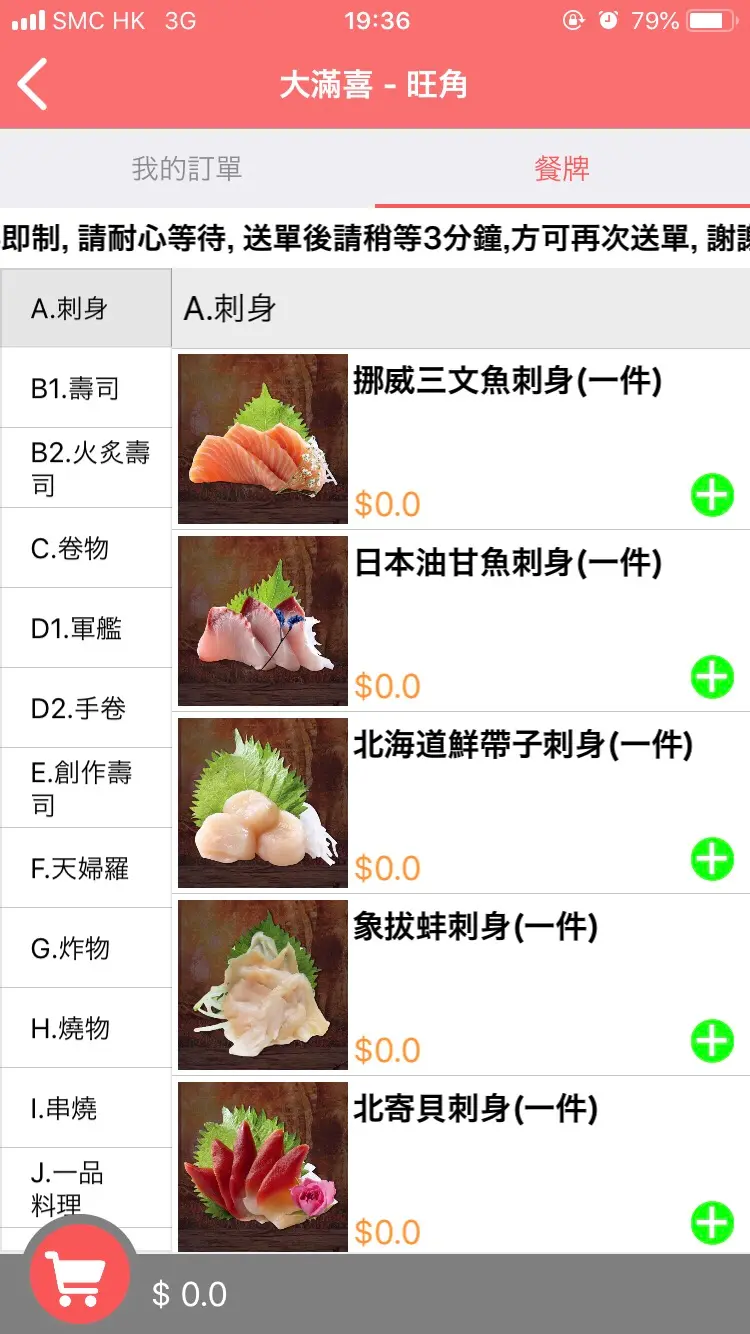
Task: Select the 餐牌 tab
Action: pyautogui.click(x=562, y=169)
